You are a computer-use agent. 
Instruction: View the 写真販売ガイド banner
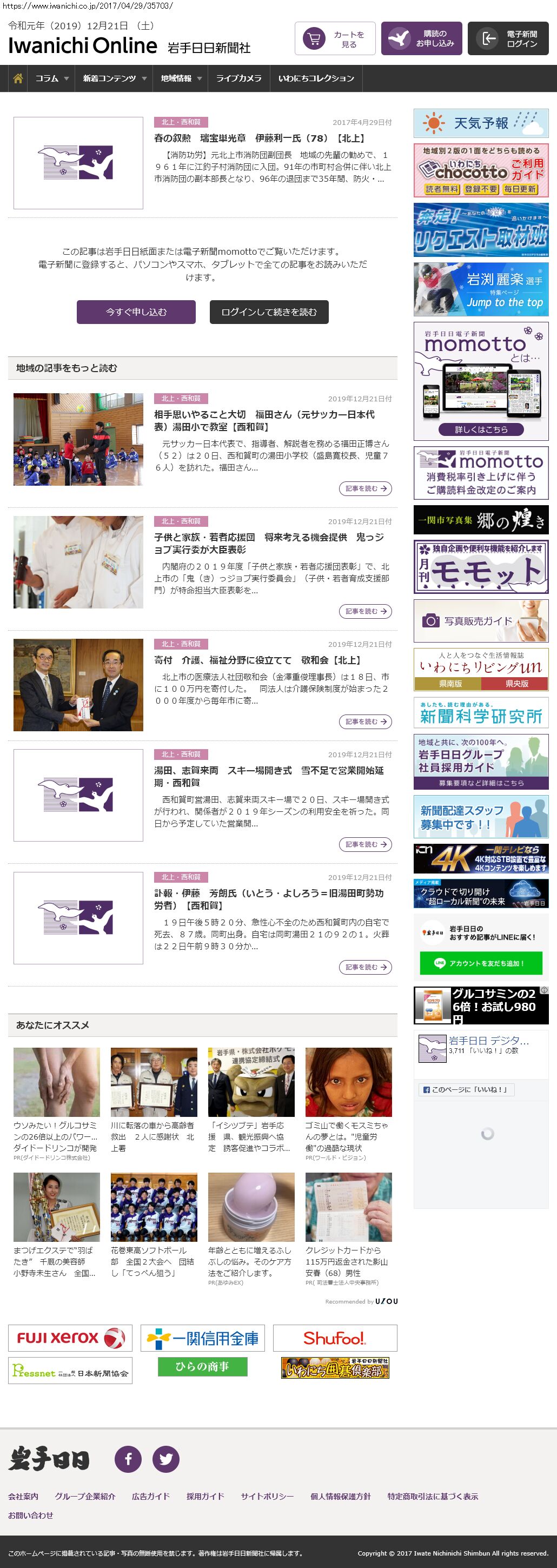481,621
